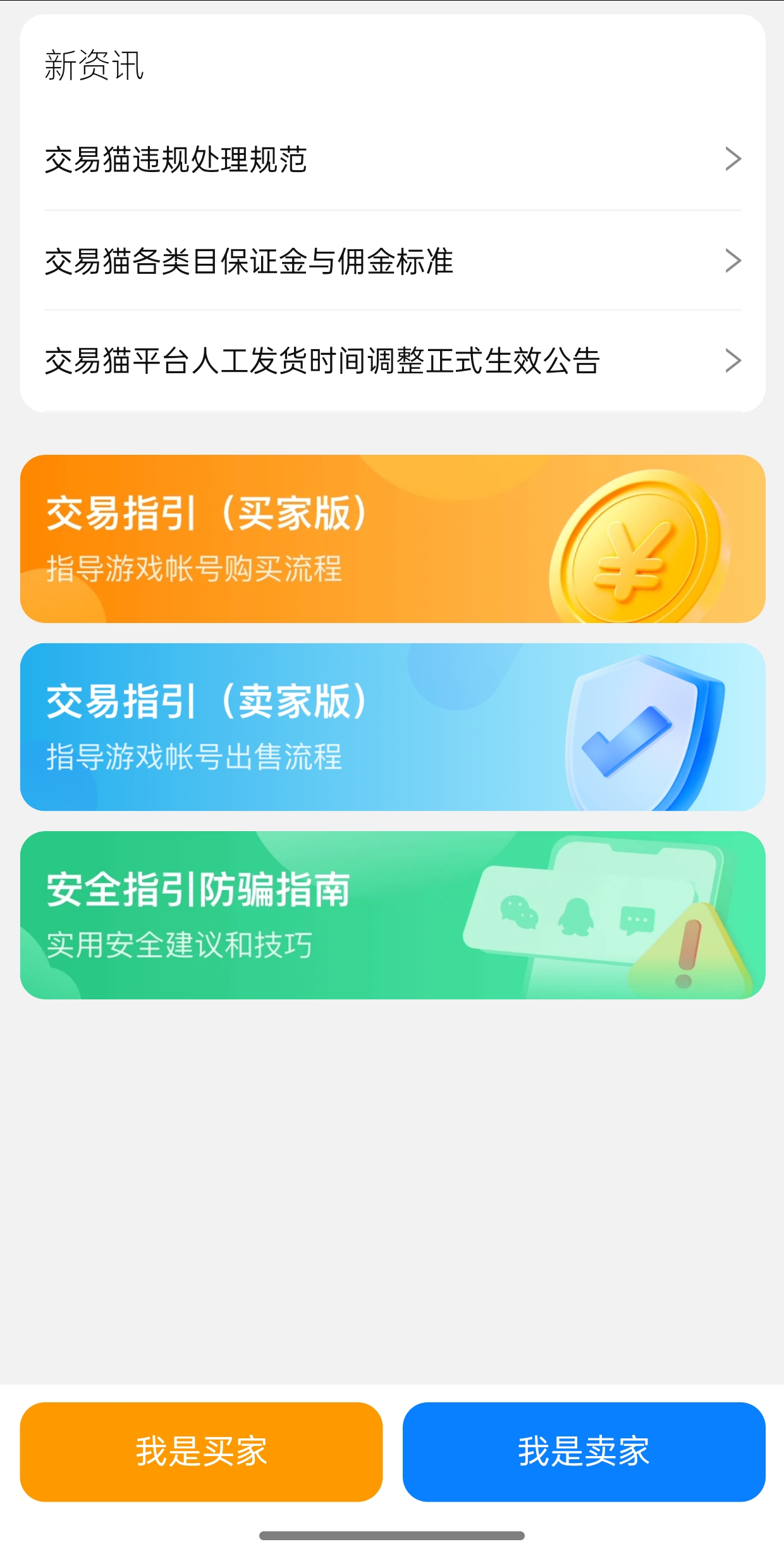The image size is (784, 1556).
Task: Open 交易猫违规处理规范 article
Action: tap(392, 159)
